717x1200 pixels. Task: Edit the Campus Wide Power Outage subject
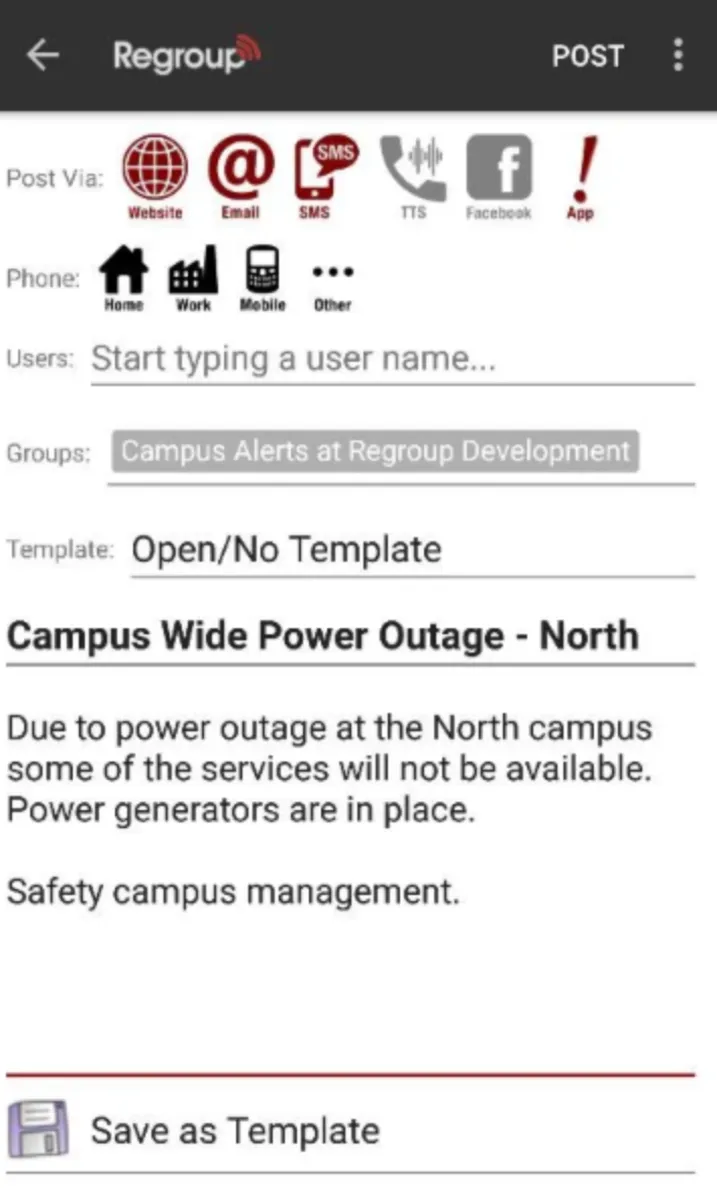point(350,637)
